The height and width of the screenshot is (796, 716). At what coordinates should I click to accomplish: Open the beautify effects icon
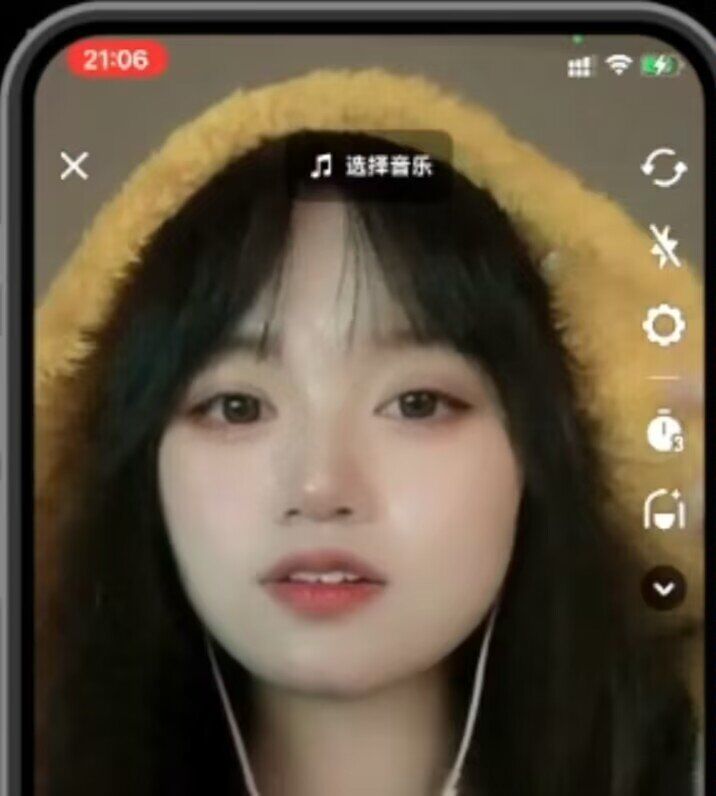[x=663, y=511]
